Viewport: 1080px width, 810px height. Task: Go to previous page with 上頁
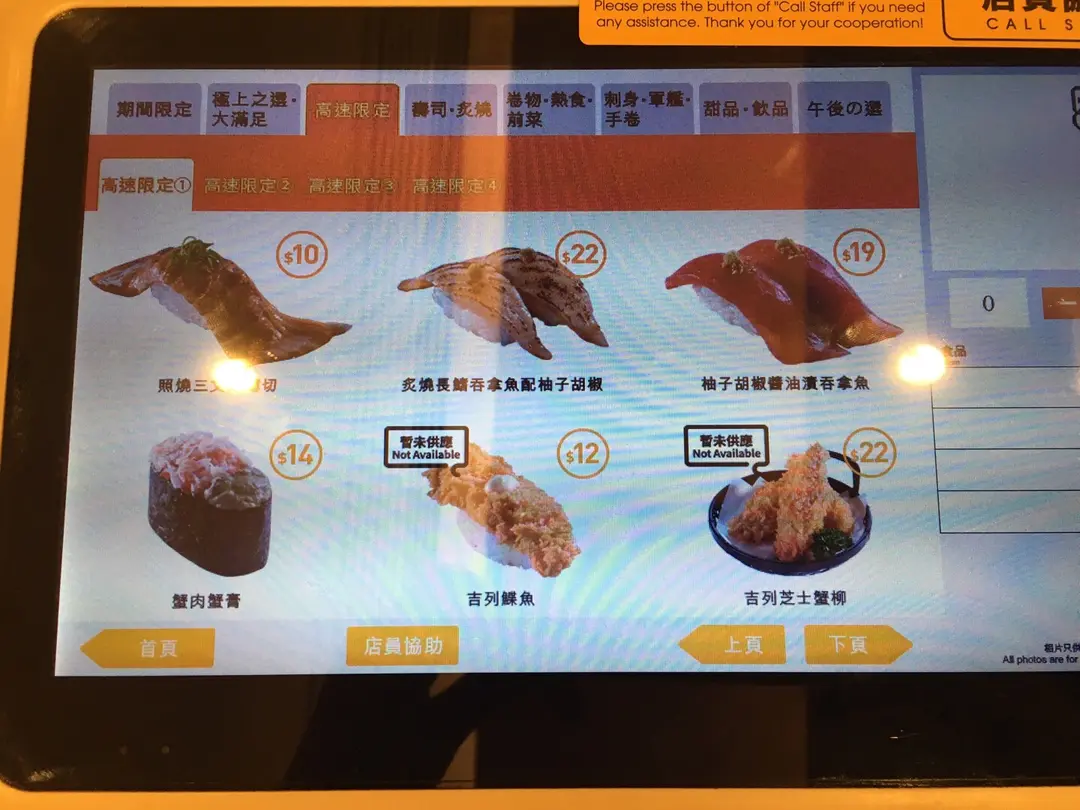tap(735, 645)
